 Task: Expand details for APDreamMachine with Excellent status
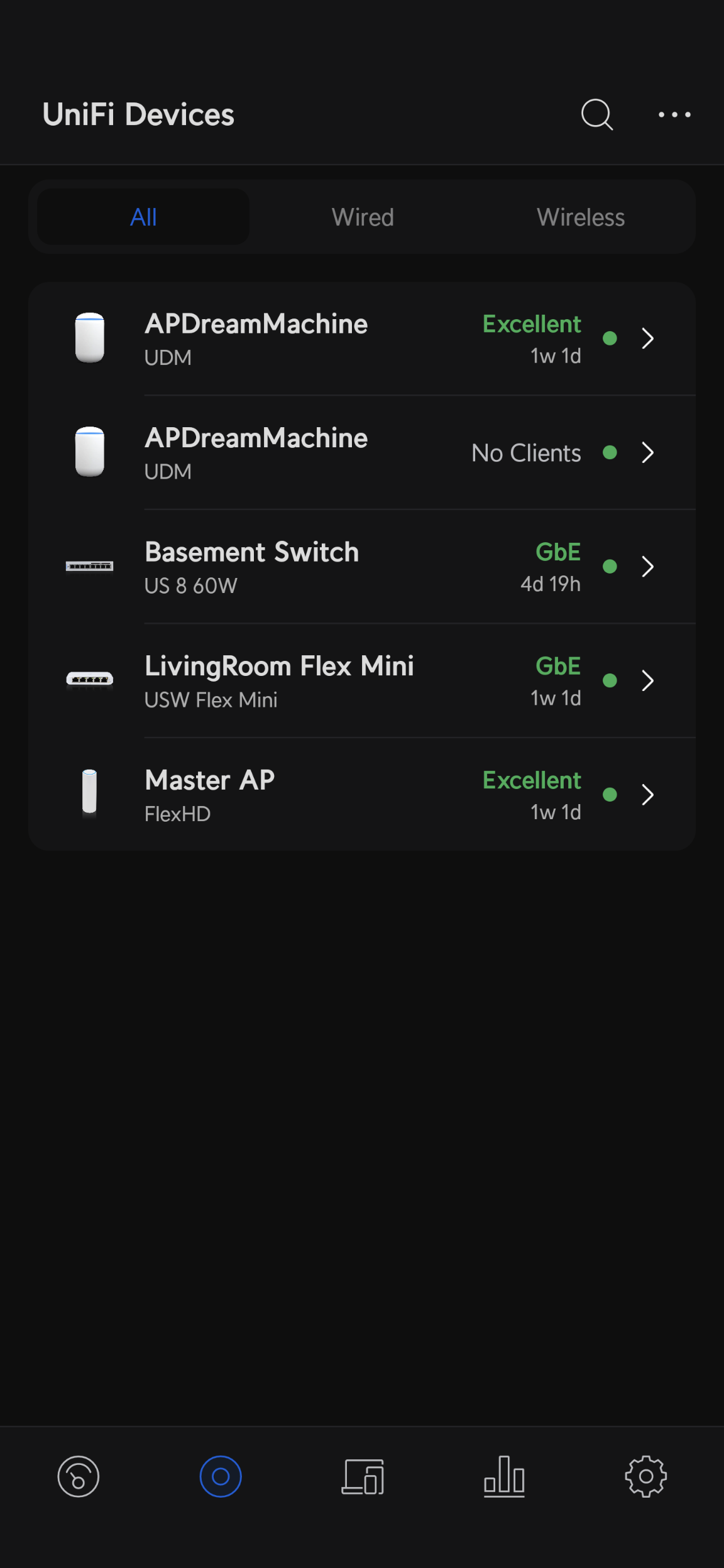click(x=648, y=339)
